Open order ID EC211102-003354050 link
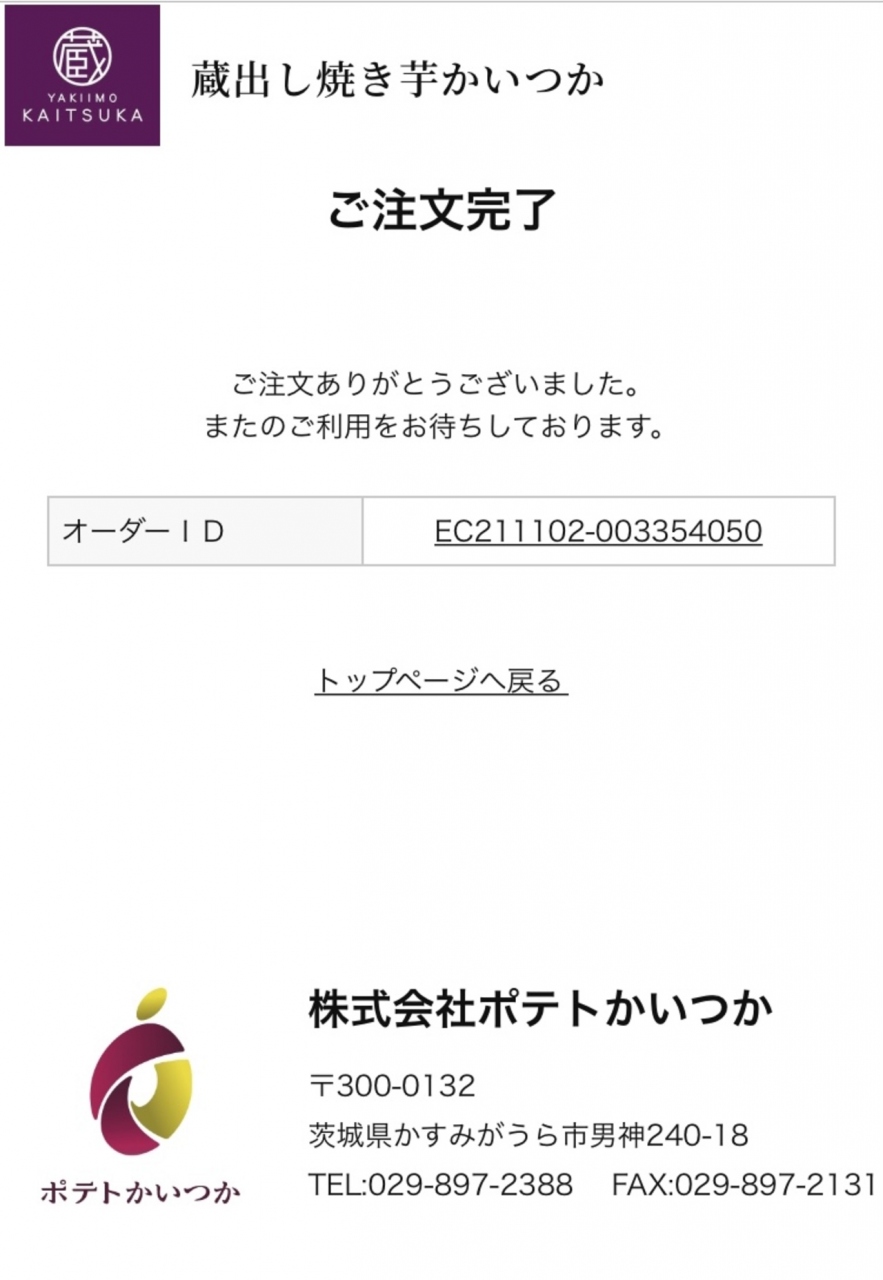 click(597, 531)
